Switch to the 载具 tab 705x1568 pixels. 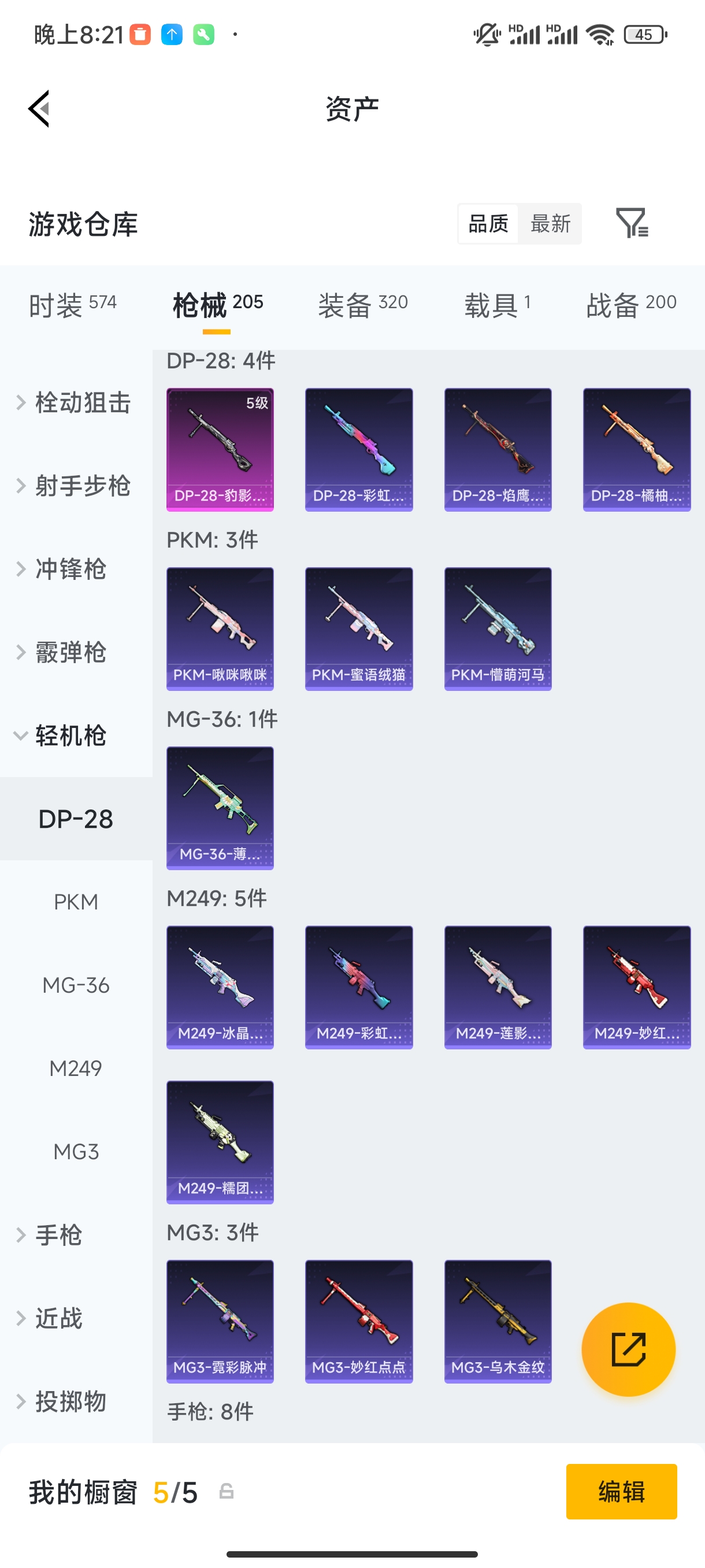pos(497,304)
